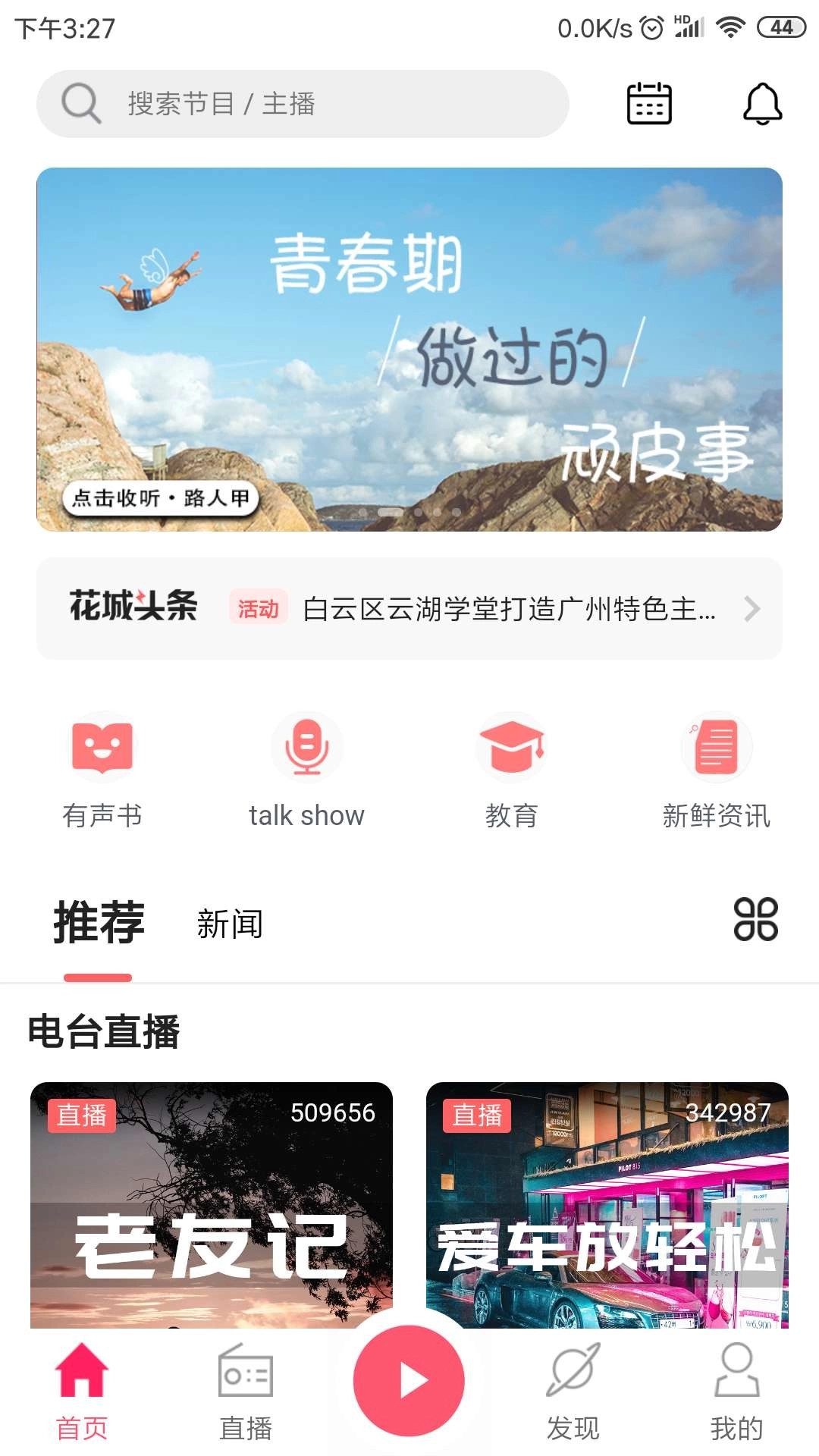819x1456 pixels.
Task: Select the 有声书 audiobook icon
Action: click(102, 747)
